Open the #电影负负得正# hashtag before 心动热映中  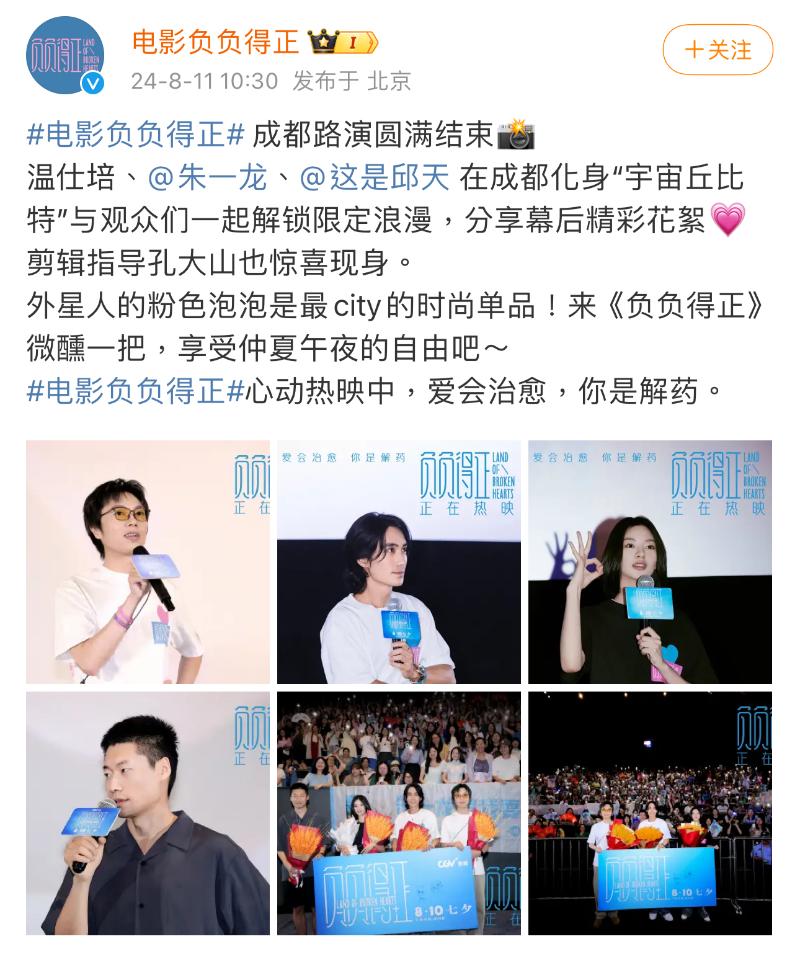(136, 391)
